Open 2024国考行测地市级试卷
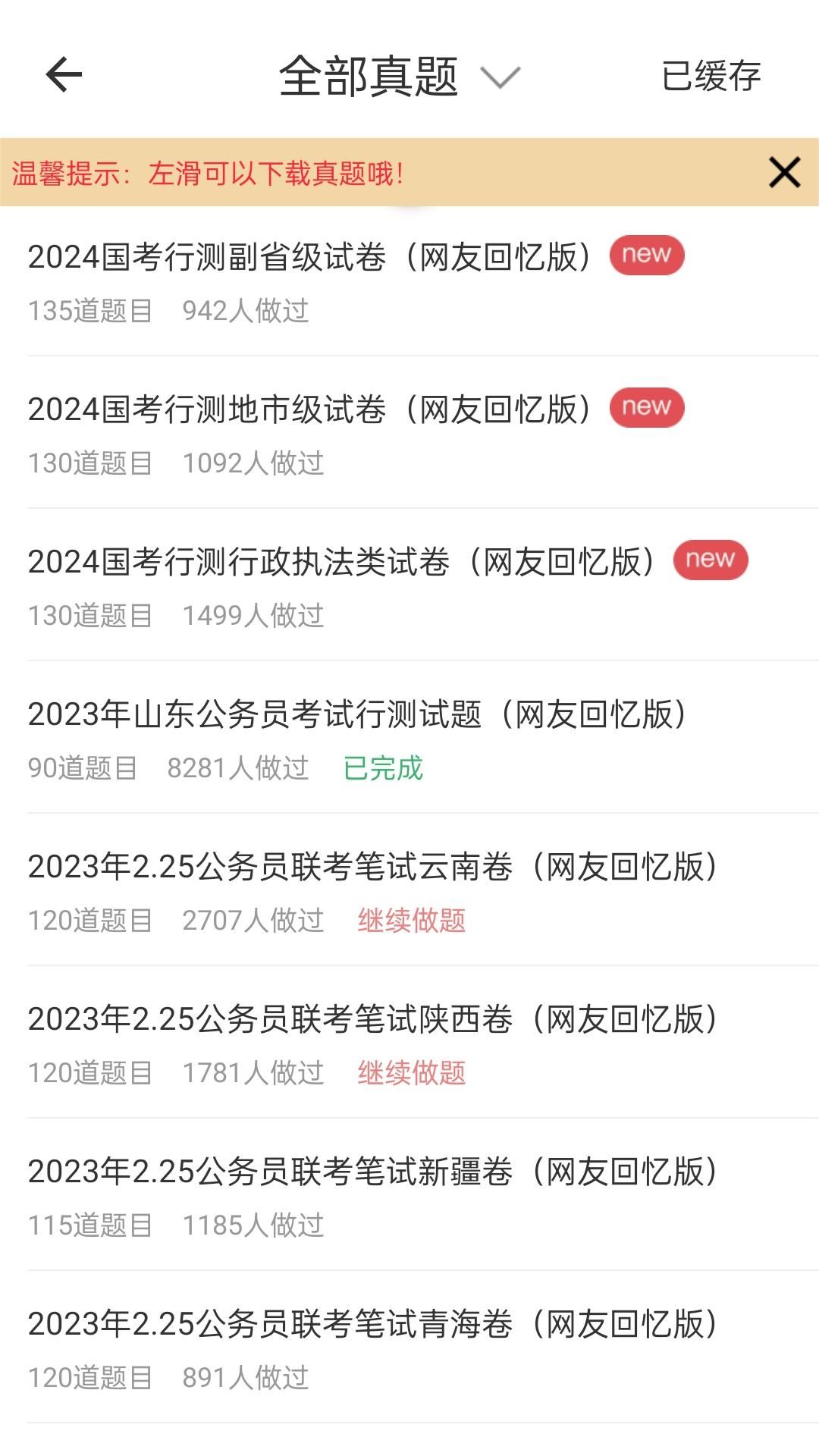The image size is (819, 1456). (309, 410)
